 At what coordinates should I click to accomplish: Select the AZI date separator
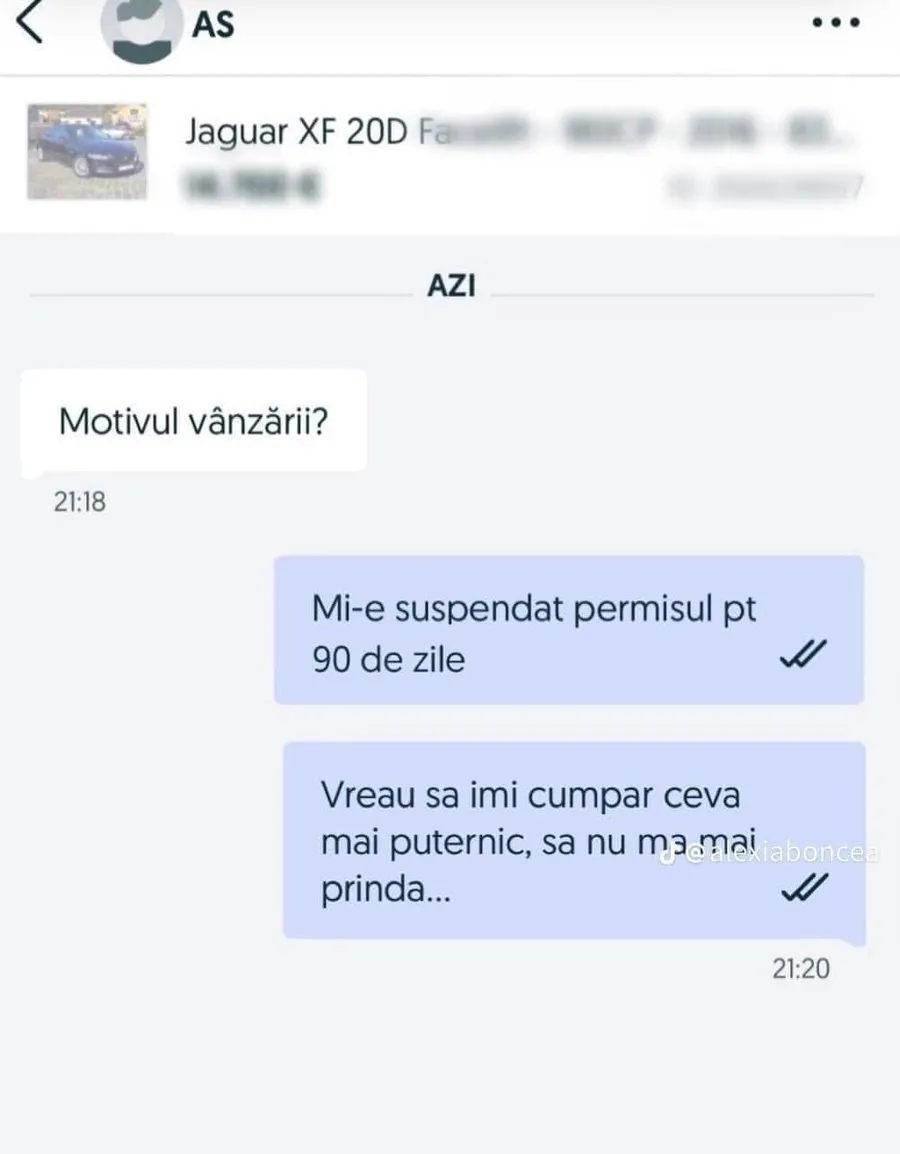(x=452, y=285)
